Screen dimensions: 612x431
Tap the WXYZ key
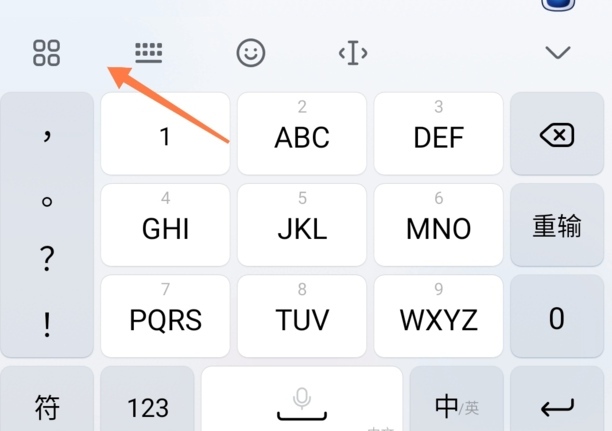pyautogui.click(x=438, y=317)
